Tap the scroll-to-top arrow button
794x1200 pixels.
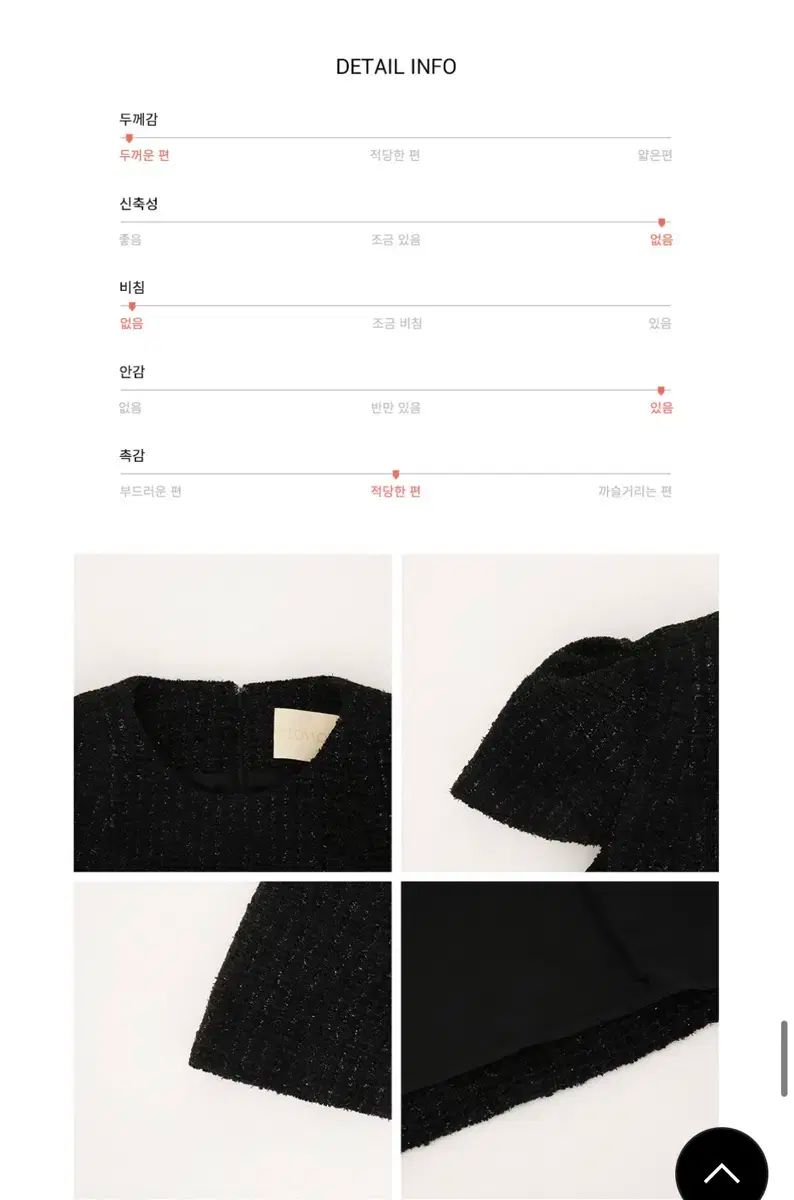click(721, 1170)
